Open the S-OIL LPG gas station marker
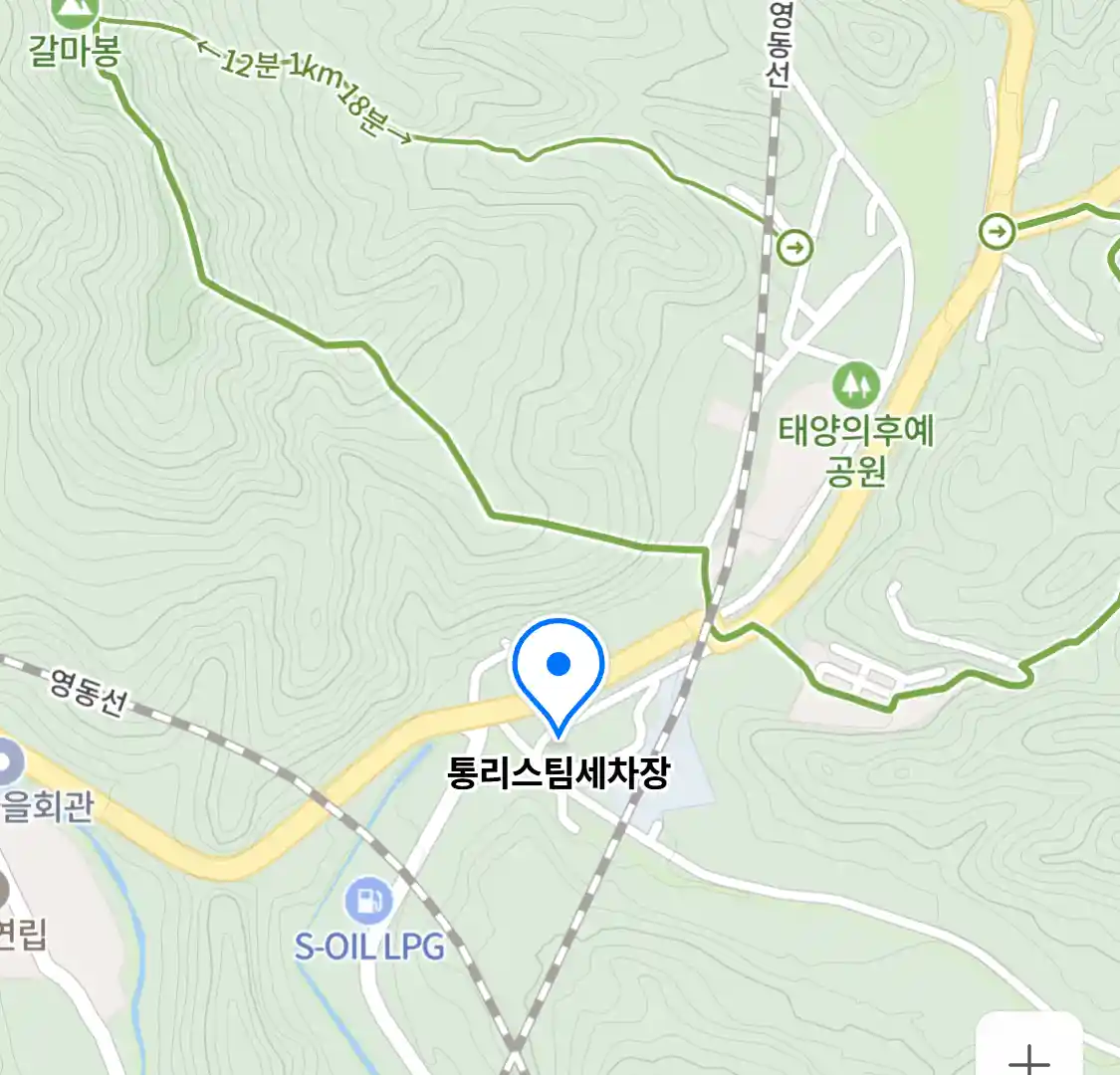Screen dimensions: 1120x1075 (369, 902)
